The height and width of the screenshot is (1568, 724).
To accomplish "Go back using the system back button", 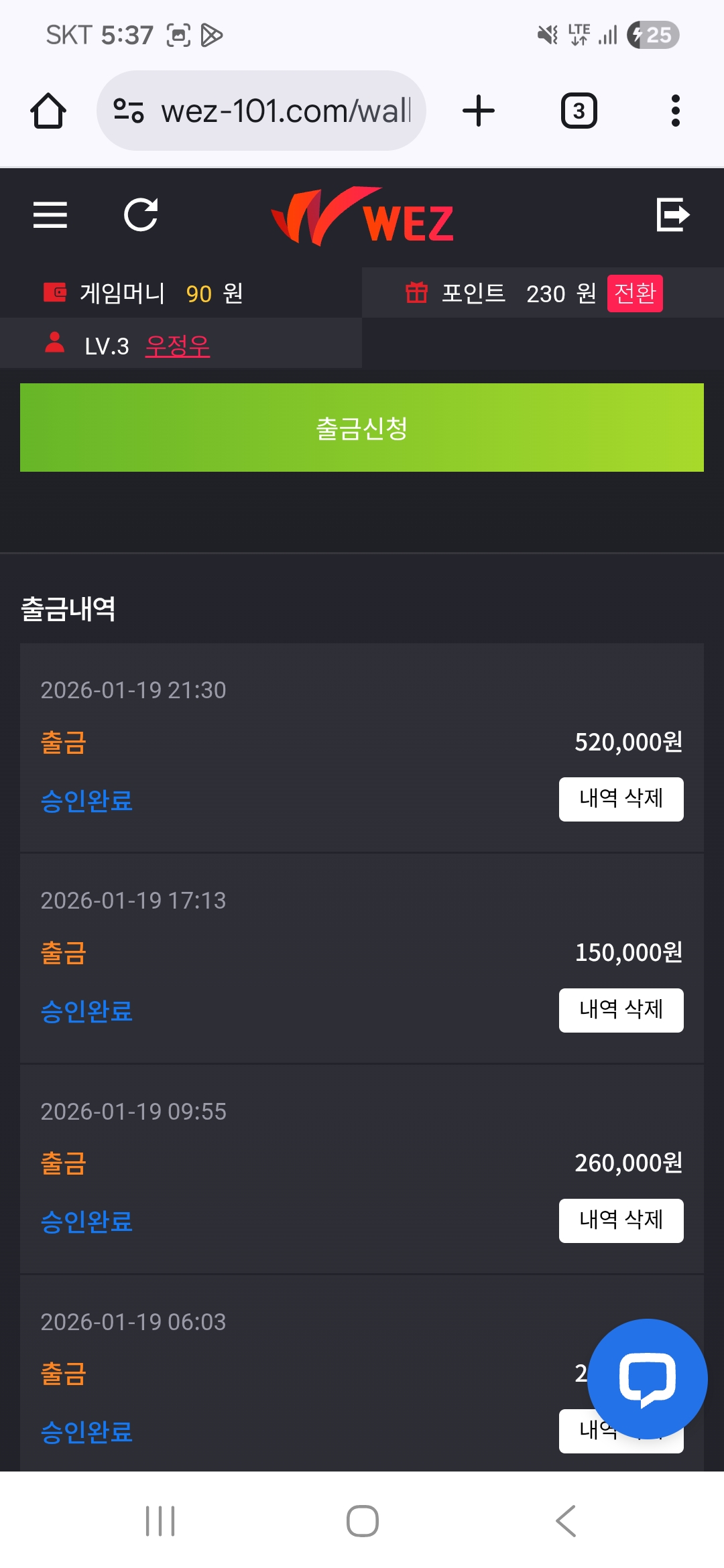I will coord(565,1521).
